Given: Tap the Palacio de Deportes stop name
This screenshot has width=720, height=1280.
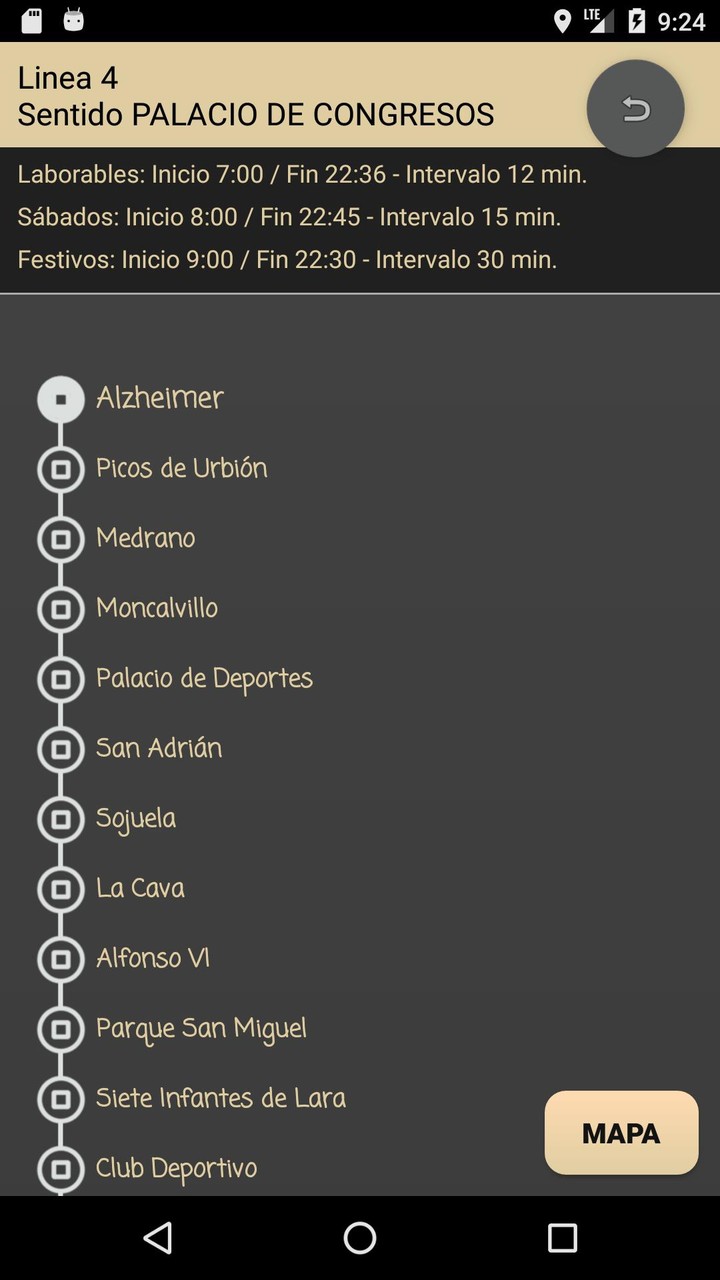Looking at the screenshot, I should point(204,678).
